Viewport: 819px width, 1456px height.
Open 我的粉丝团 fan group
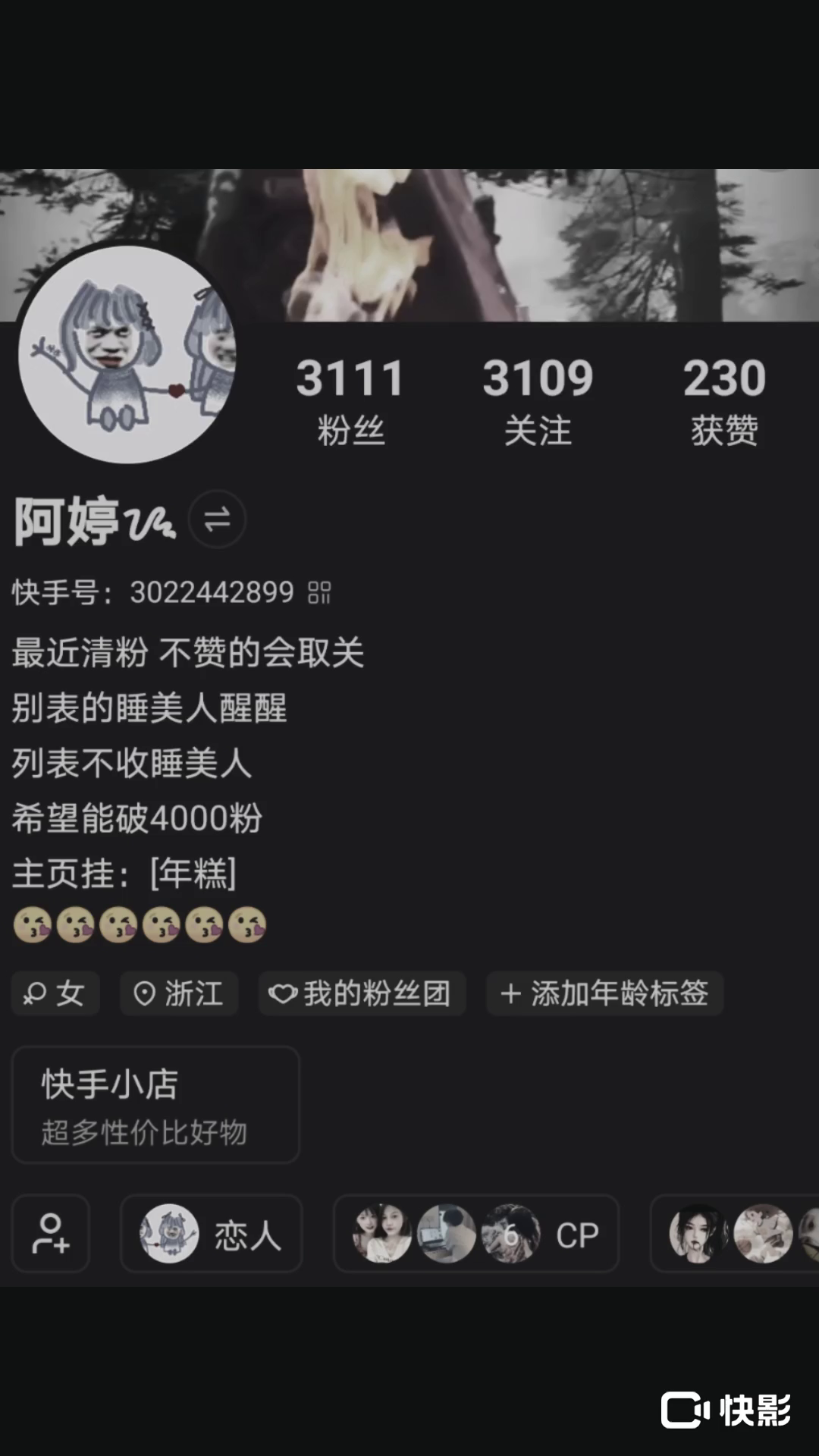pos(362,993)
